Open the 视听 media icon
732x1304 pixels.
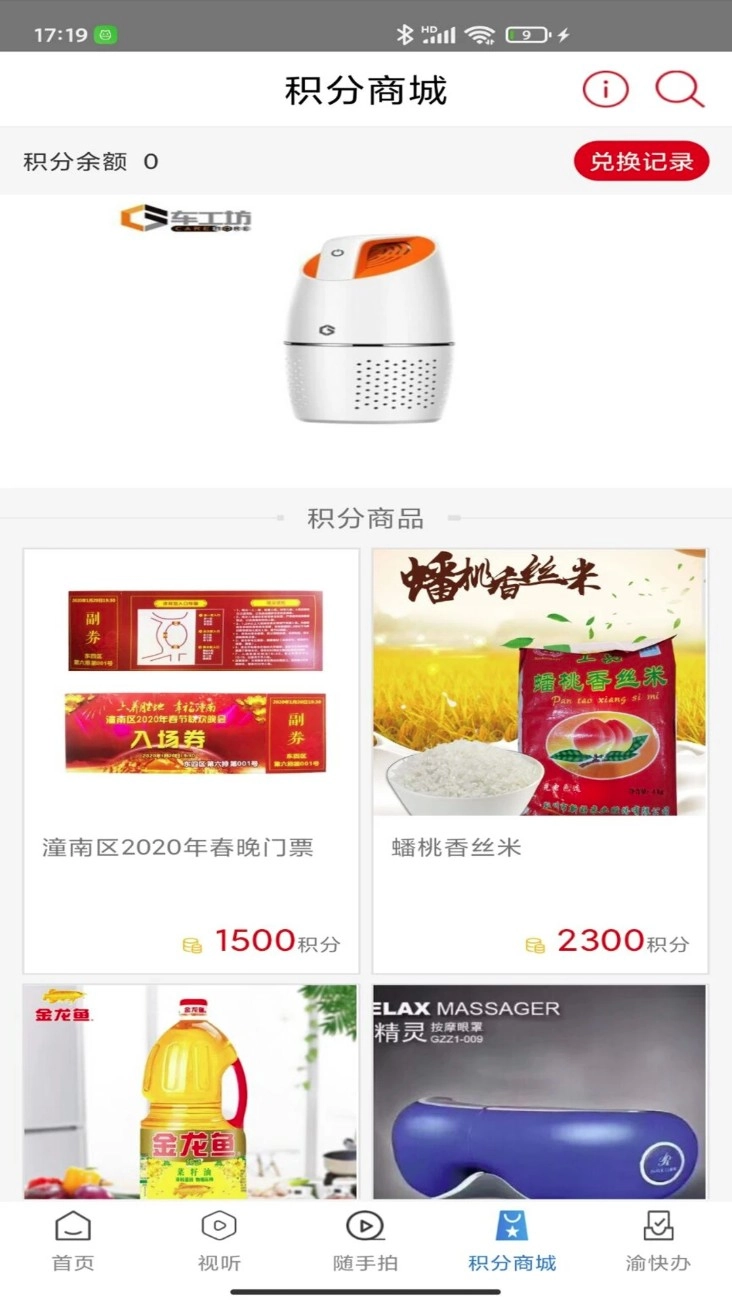[217, 1225]
